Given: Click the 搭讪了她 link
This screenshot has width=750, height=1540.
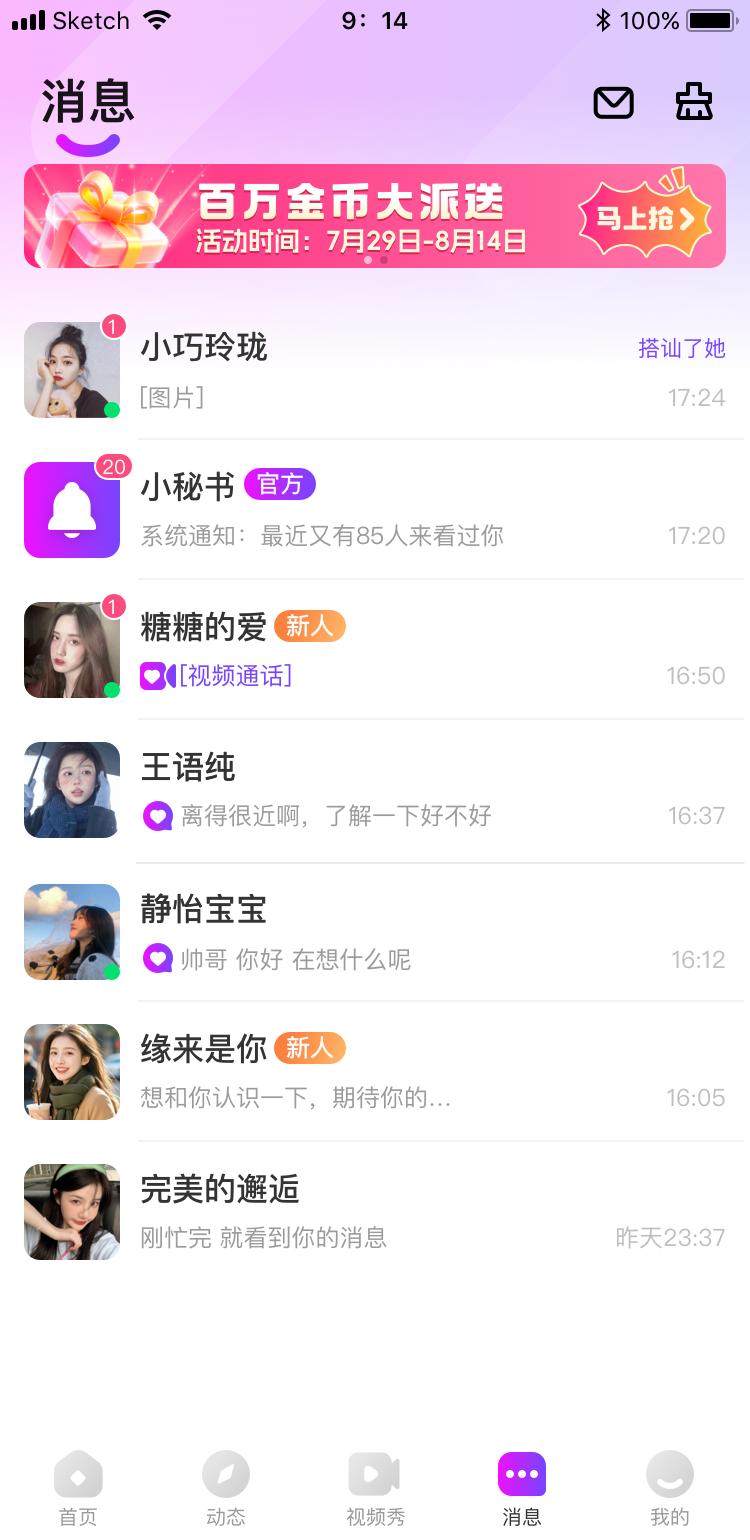Looking at the screenshot, I should [x=683, y=348].
